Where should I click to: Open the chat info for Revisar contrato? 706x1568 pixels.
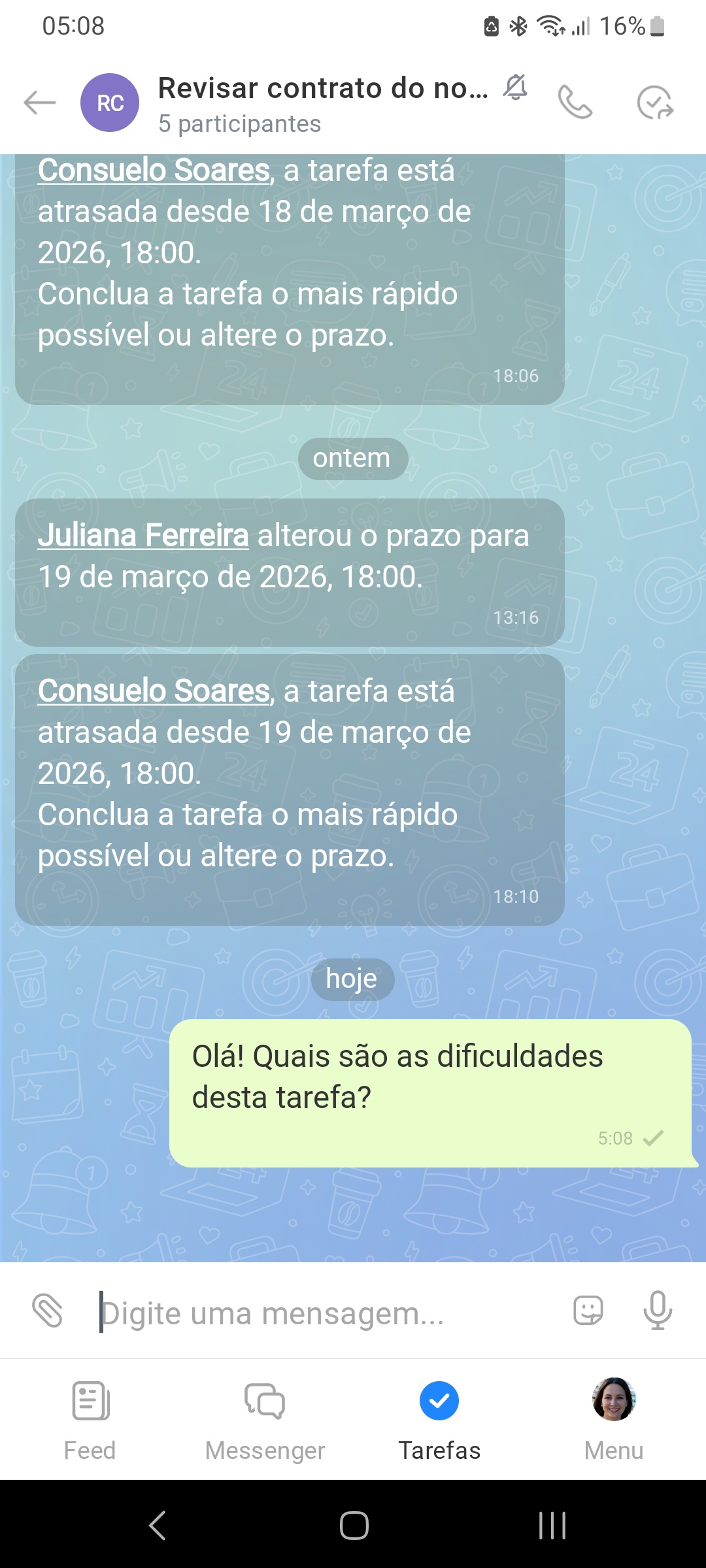point(323,103)
